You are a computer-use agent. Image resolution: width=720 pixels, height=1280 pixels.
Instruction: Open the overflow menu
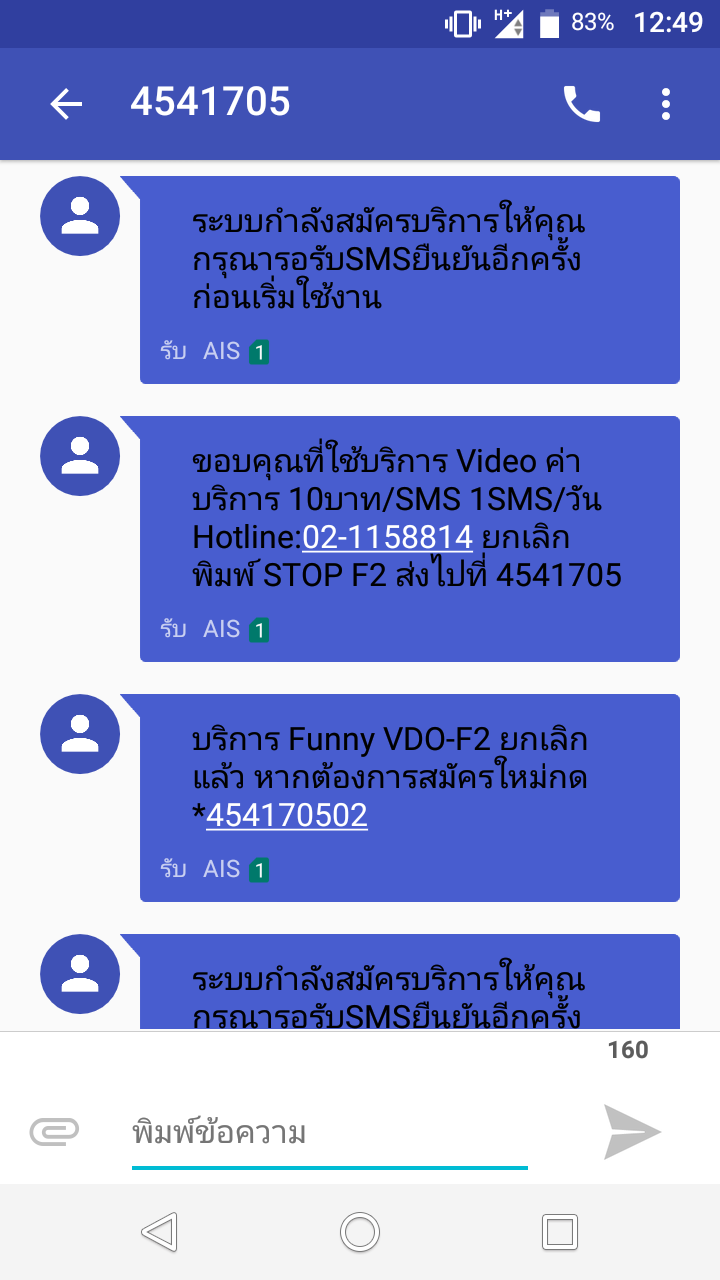[666, 103]
